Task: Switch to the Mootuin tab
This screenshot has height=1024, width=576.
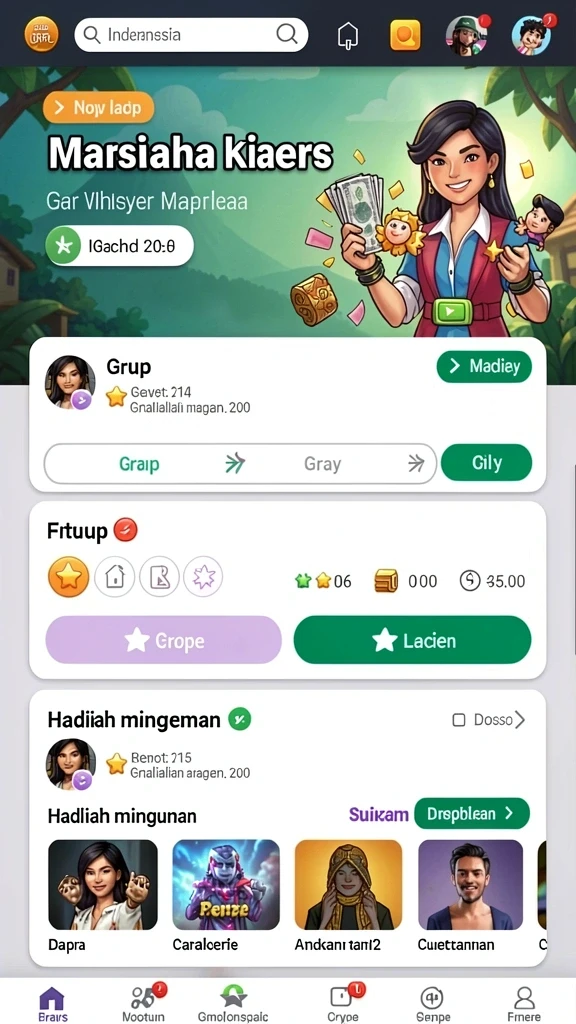Action: pos(144,1003)
